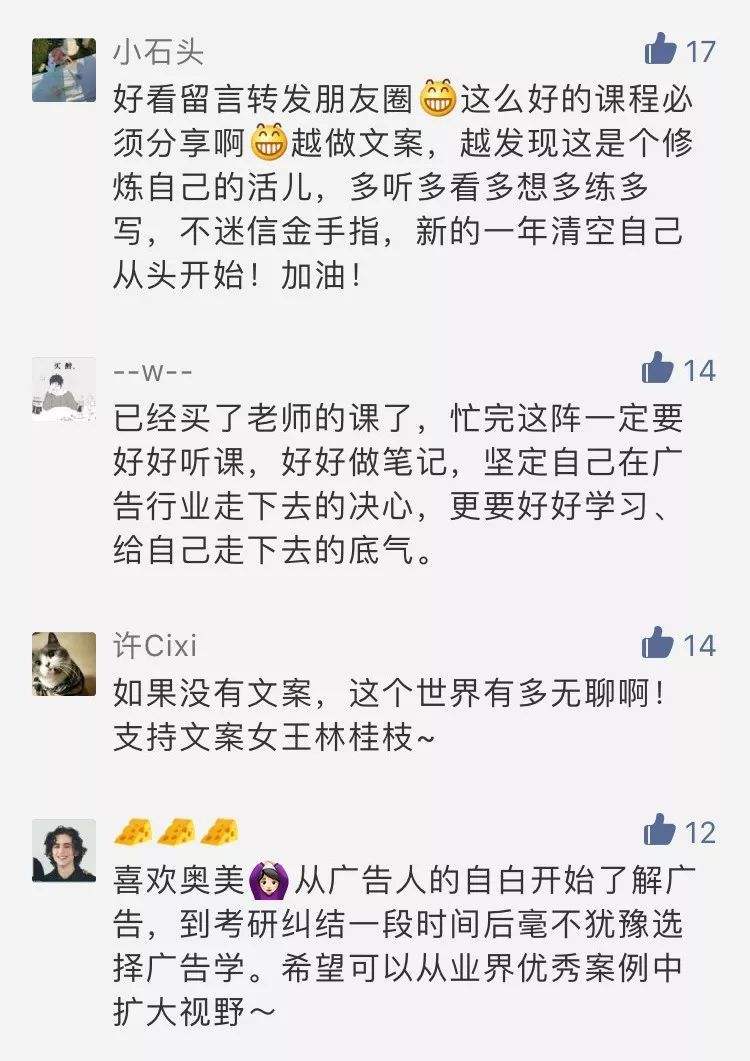Screen dimensions: 750x1061
Task: Click the thumbs-up icon on the 🧀🧀🧀 comment
Action: [x=658, y=831]
